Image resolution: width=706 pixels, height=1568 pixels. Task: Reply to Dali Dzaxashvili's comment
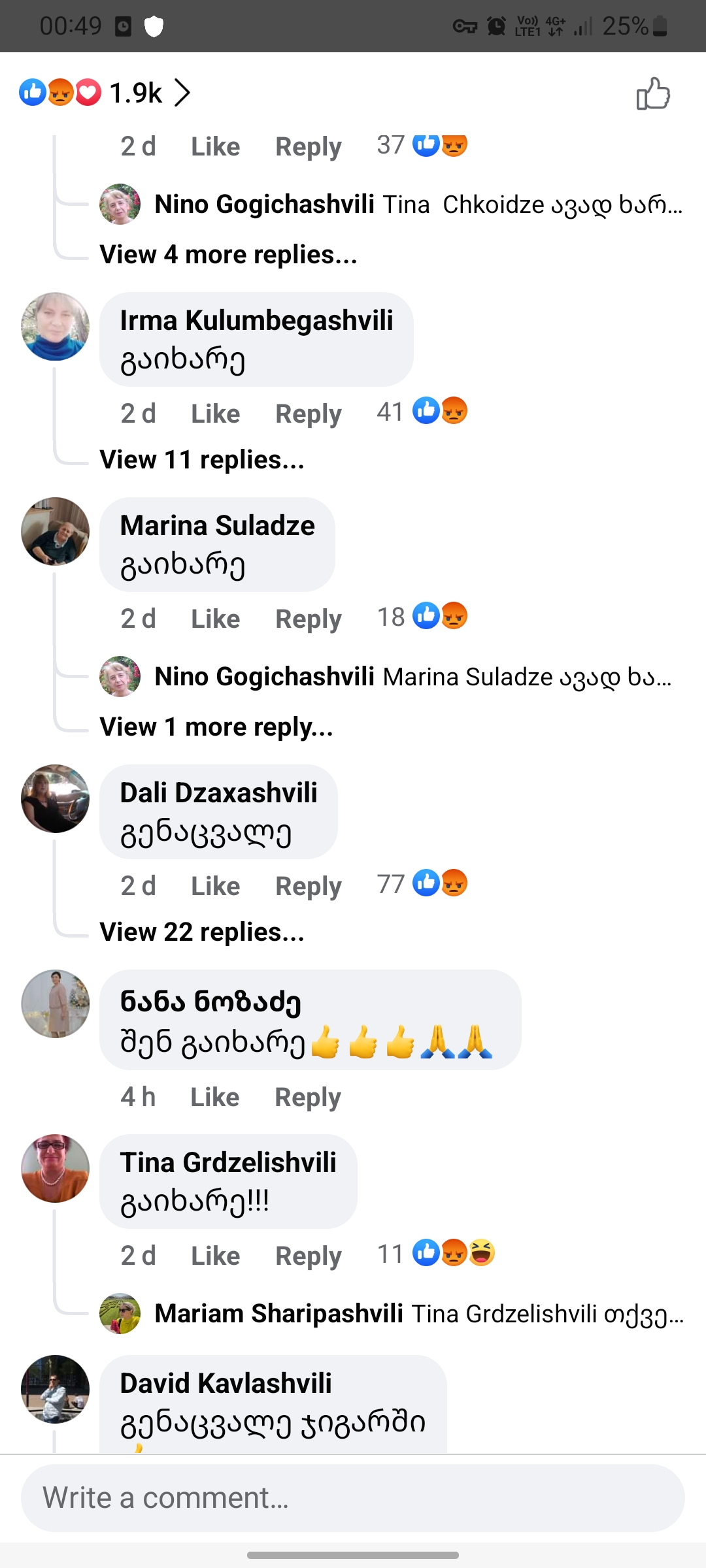308,886
